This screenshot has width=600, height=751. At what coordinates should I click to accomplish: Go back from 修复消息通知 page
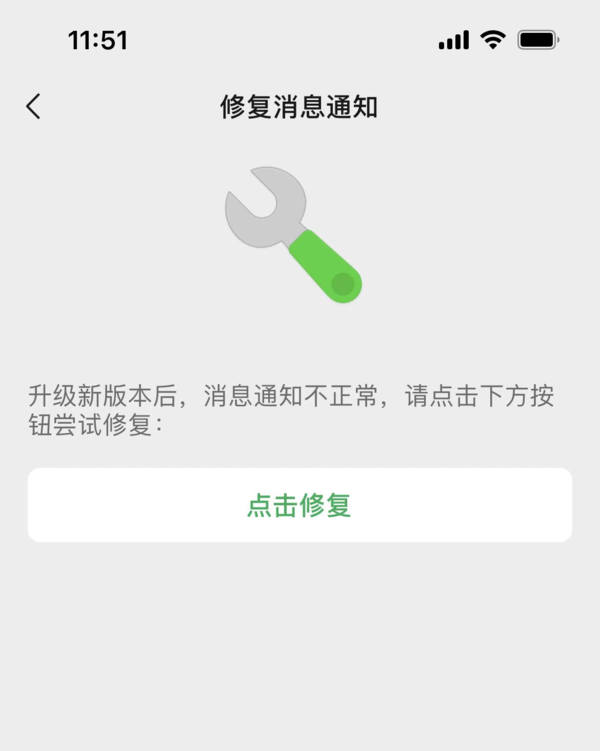pos(34,107)
